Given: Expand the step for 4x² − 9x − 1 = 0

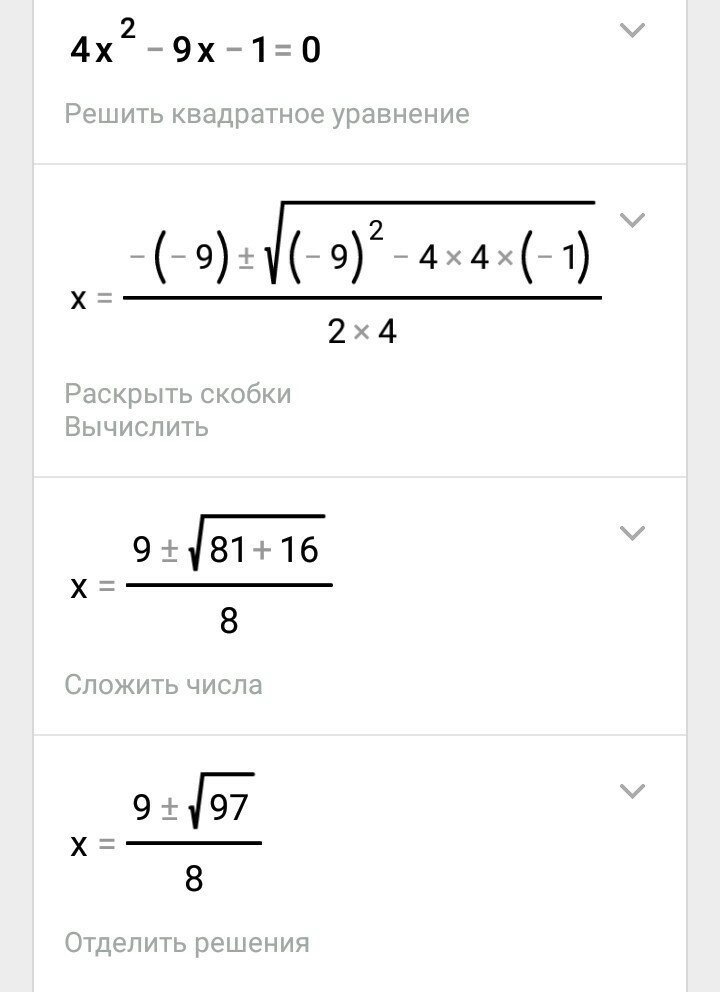Looking at the screenshot, I should 631,30.
